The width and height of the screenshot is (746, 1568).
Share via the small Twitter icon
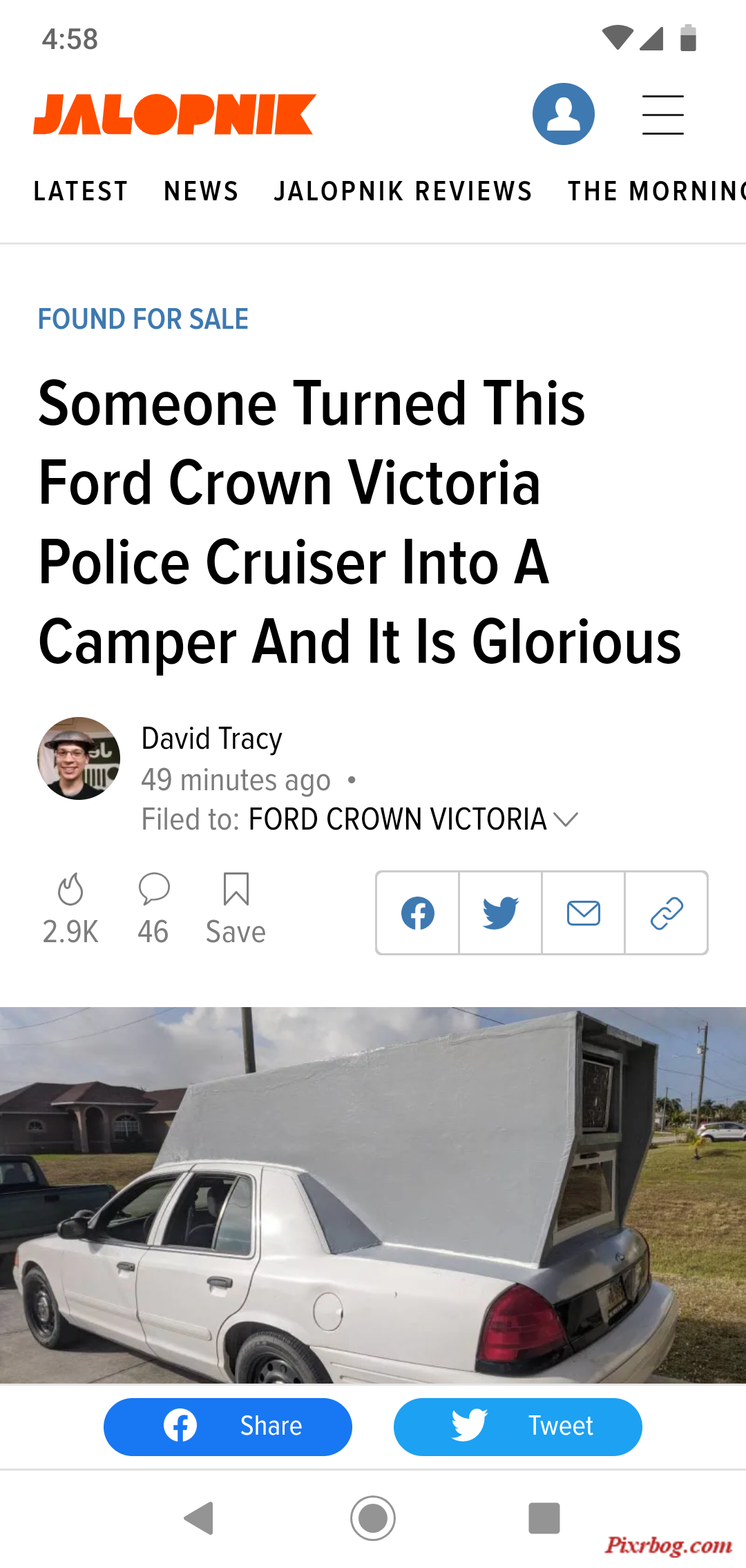(x=501, y=913)
